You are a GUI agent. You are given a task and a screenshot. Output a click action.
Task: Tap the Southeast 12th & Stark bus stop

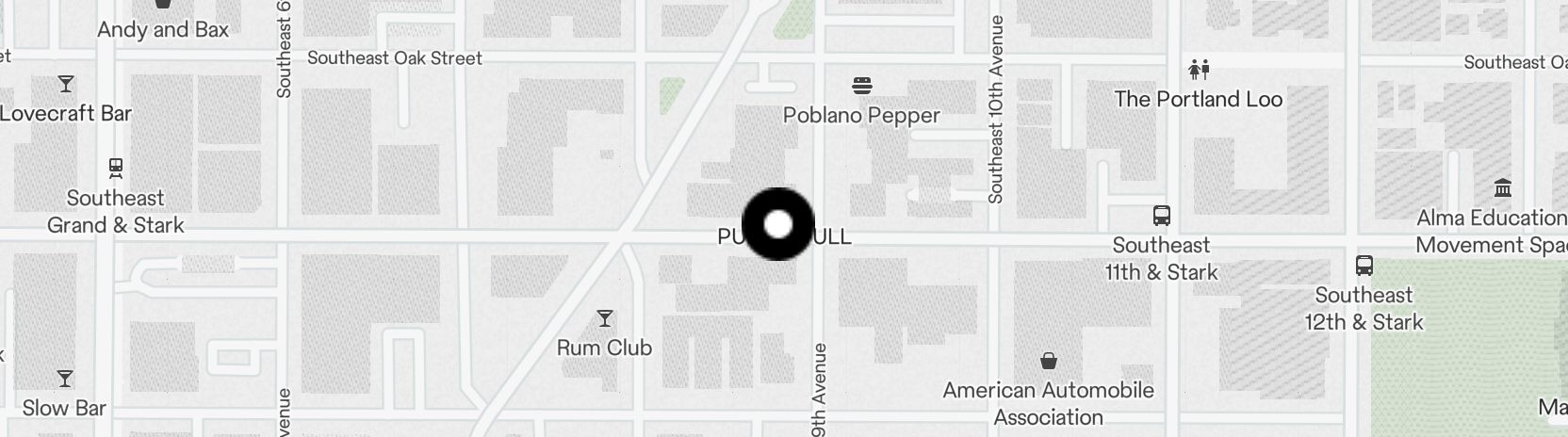1364,266
